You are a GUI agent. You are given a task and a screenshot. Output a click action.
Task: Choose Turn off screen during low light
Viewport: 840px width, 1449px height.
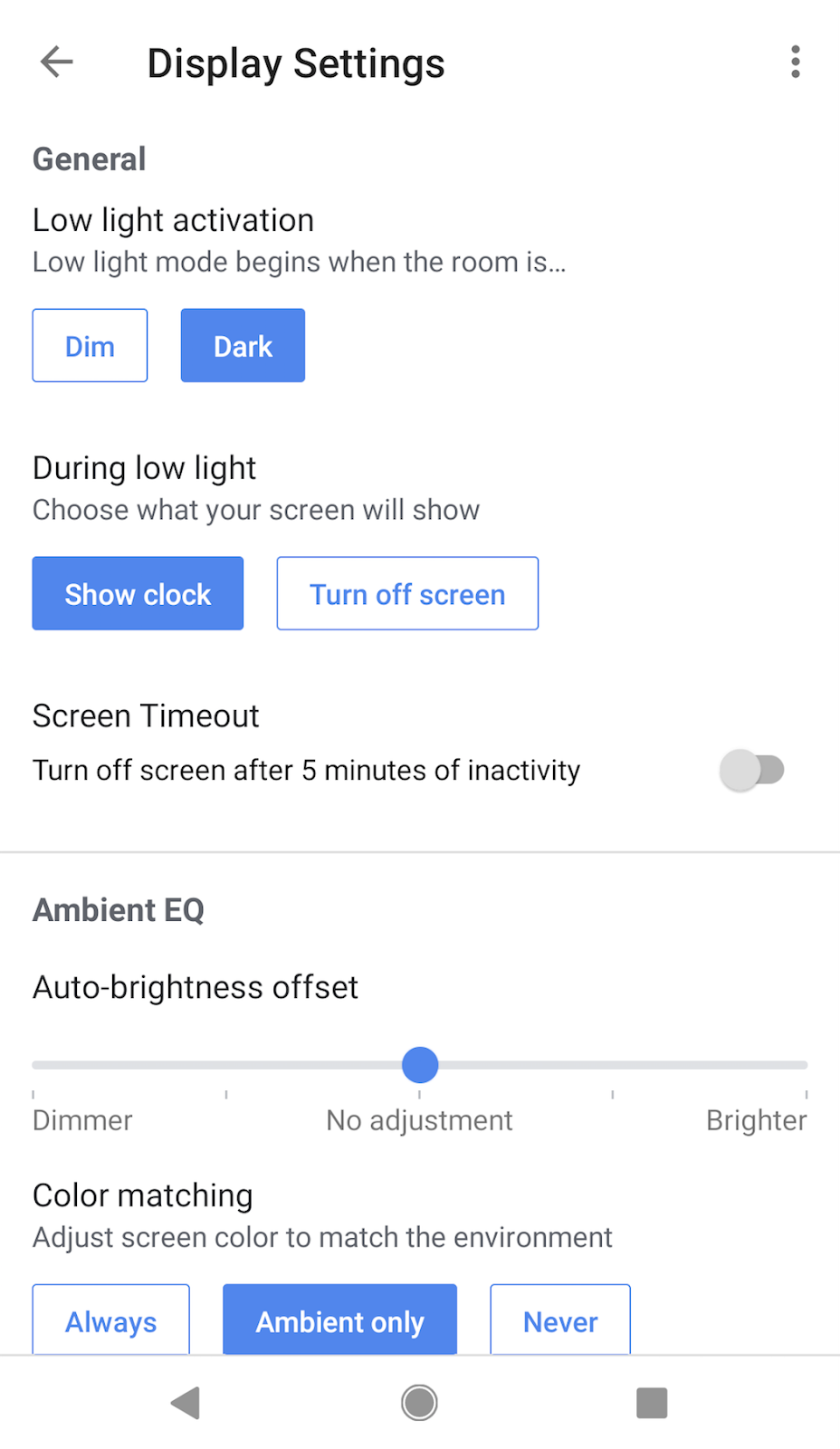click(407, 594)
